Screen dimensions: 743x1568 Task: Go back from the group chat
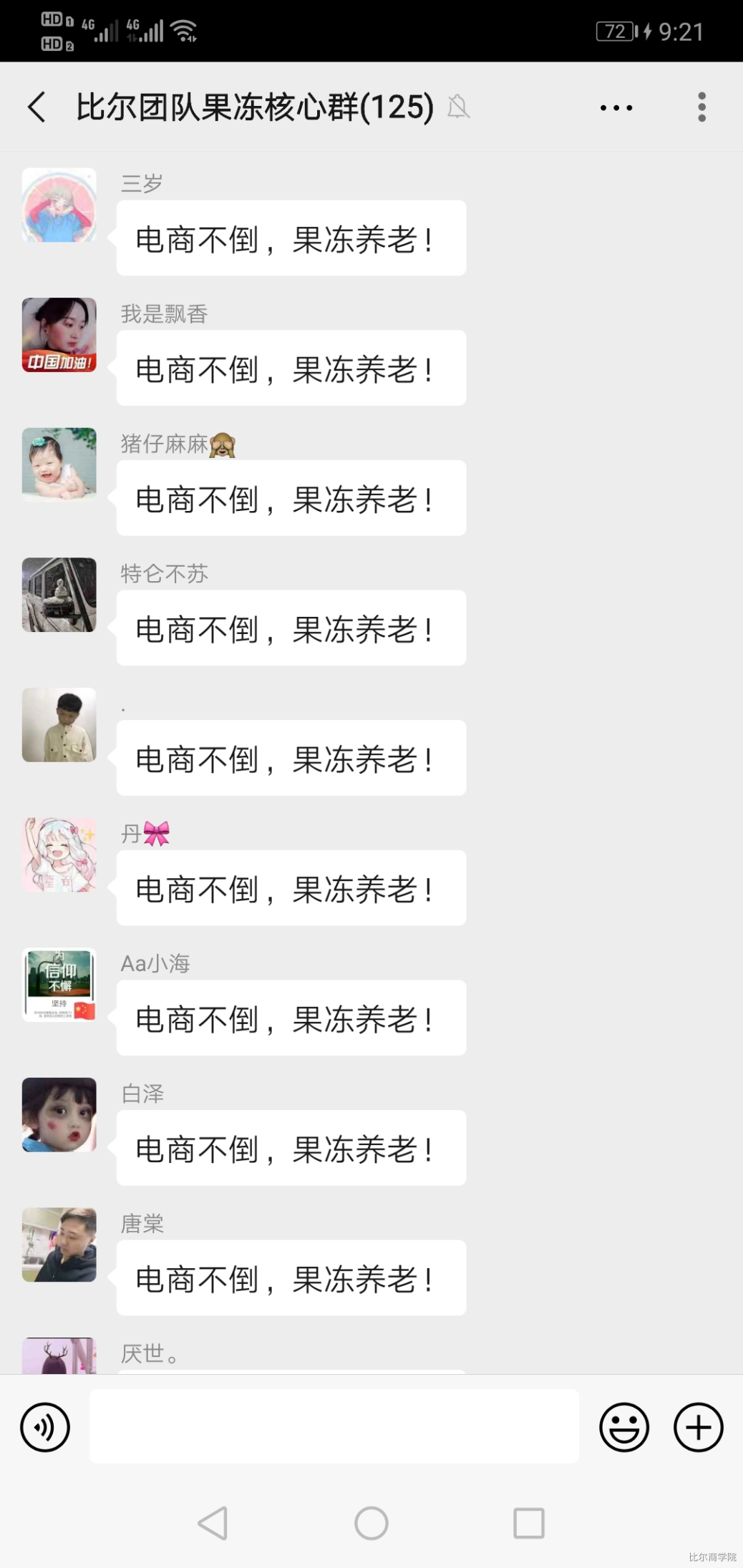(37, 107)
